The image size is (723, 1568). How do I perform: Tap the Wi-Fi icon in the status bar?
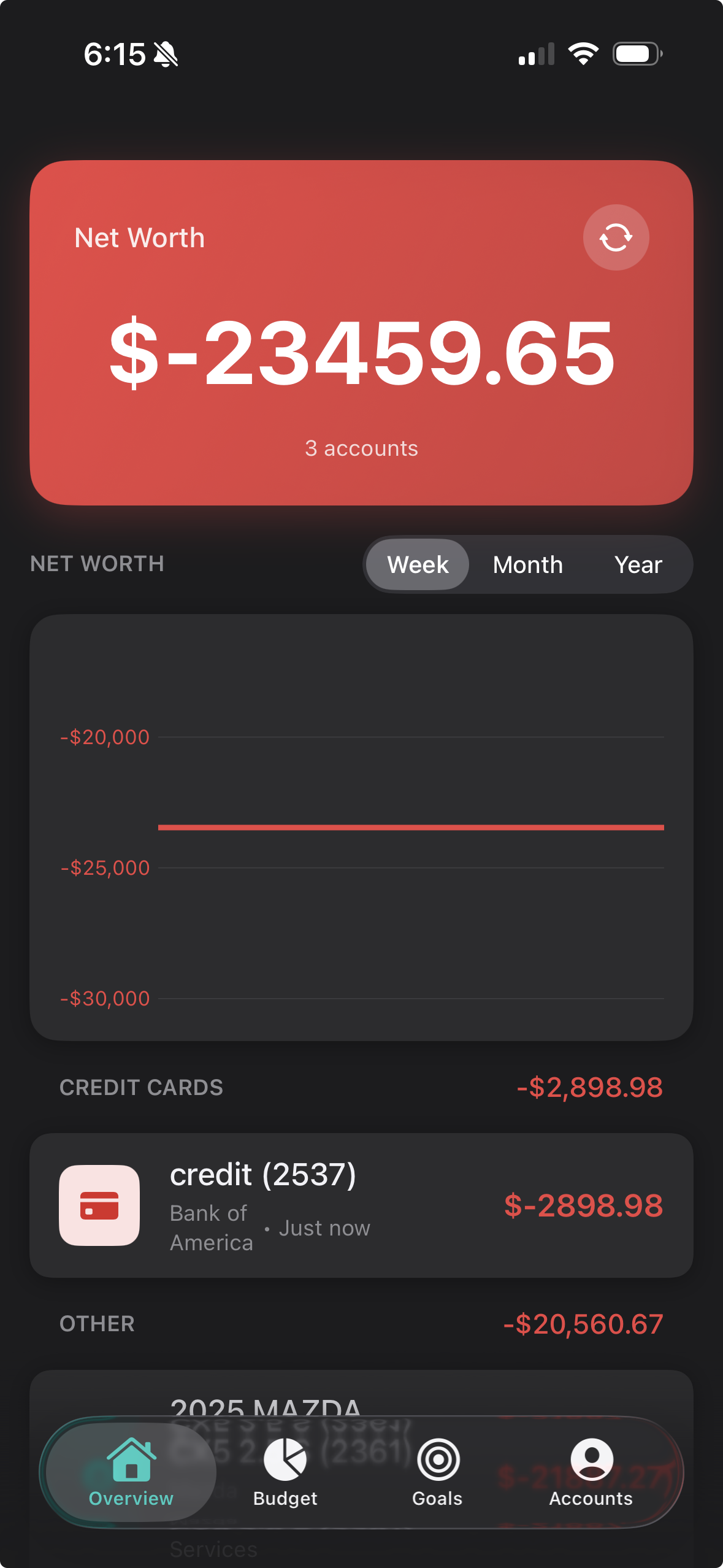point(583,54)
